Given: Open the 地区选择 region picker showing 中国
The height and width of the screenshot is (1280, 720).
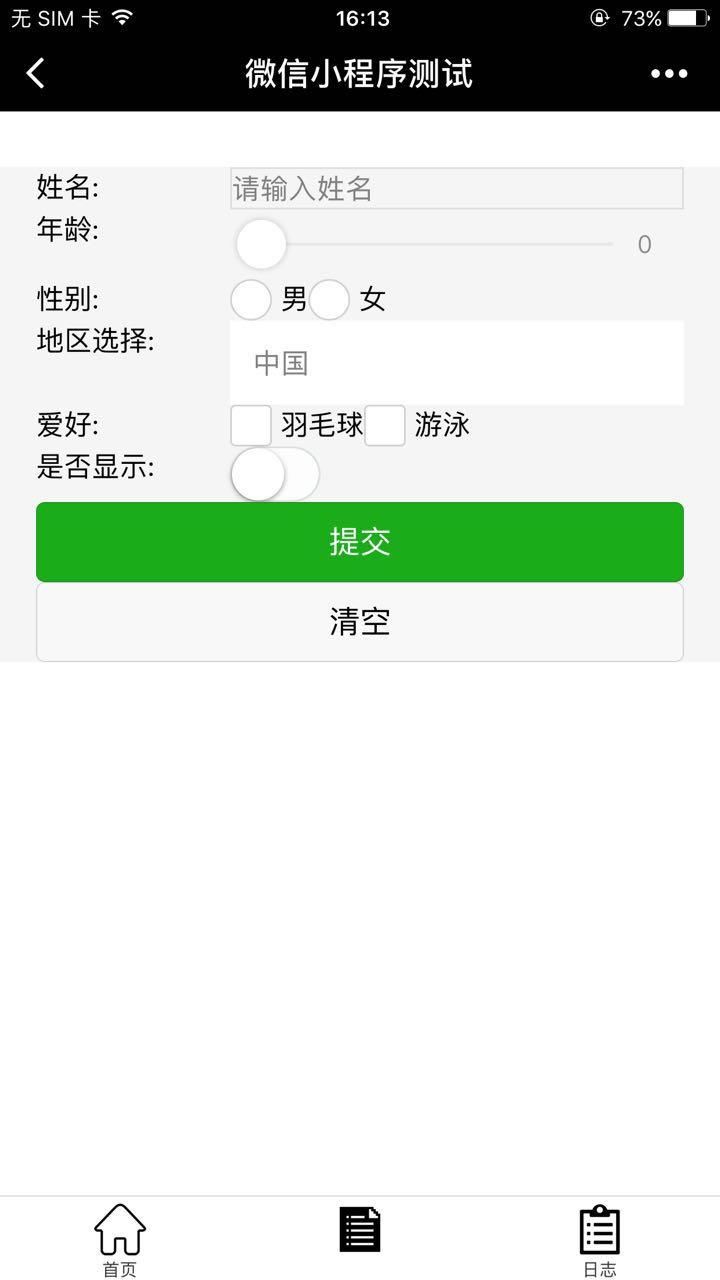Looking at the screenshot, I should click(x=456, y=363).
